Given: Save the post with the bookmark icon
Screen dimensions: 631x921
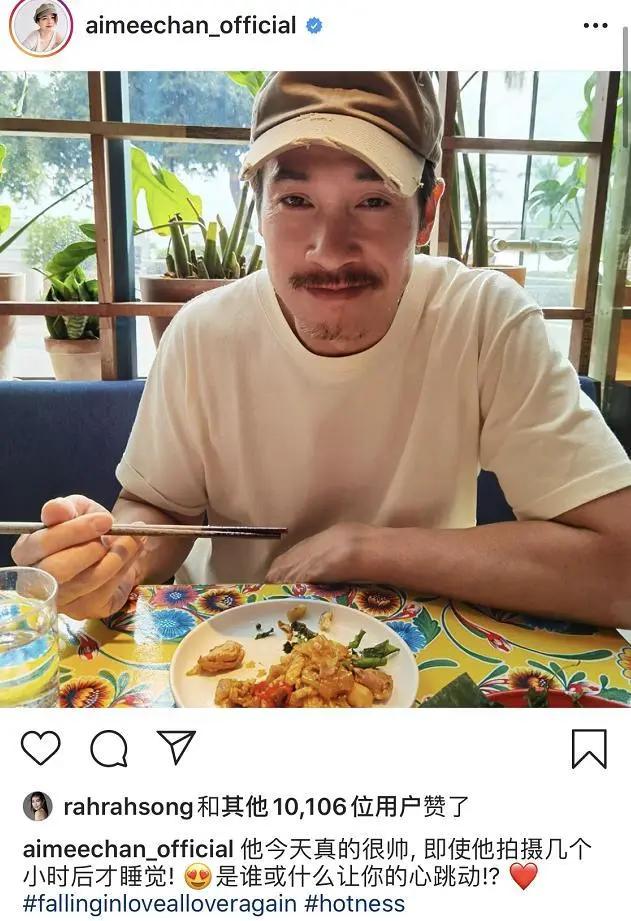Looking at the screenshot, I should pos(589,748).
